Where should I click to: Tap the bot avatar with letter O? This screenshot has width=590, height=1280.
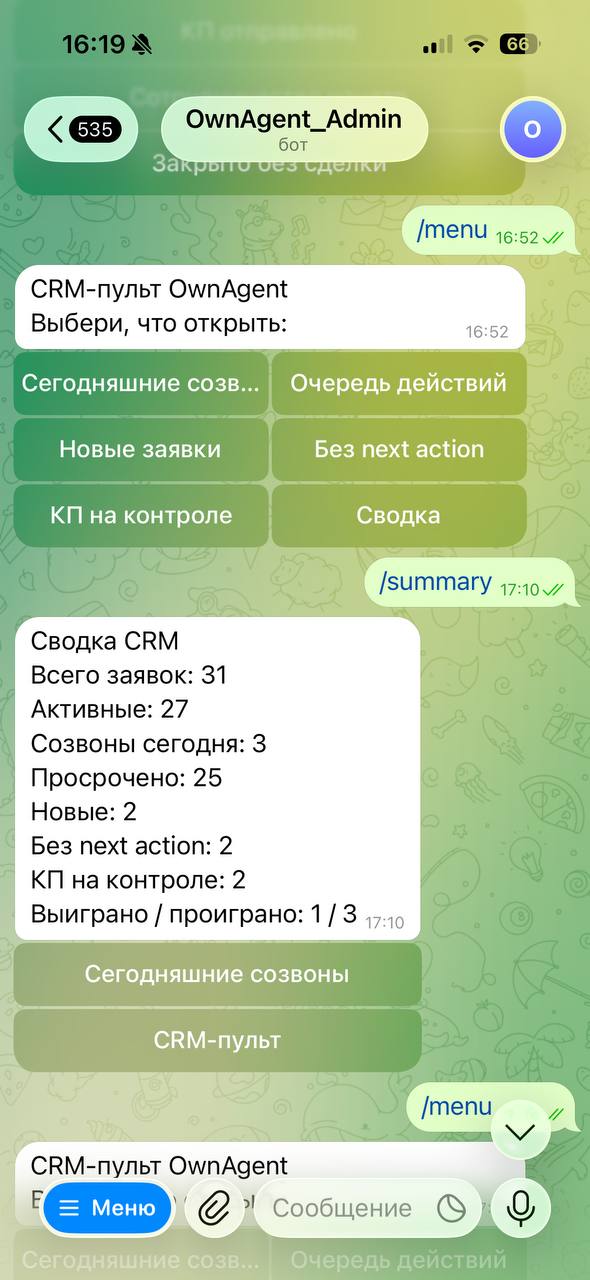pos(533,129)
